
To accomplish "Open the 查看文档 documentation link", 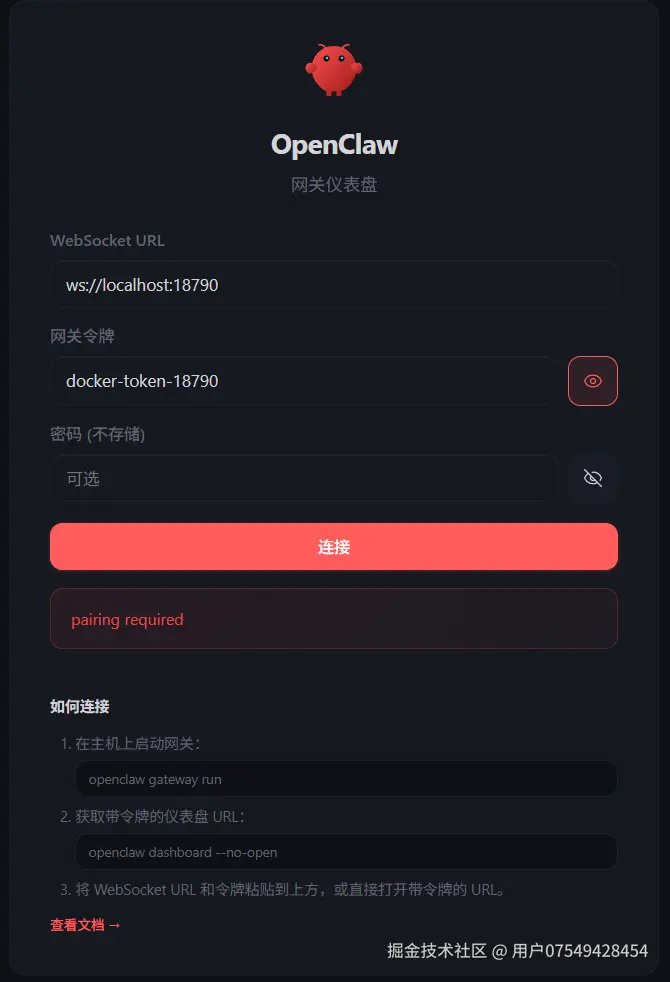I will point(85,925).
